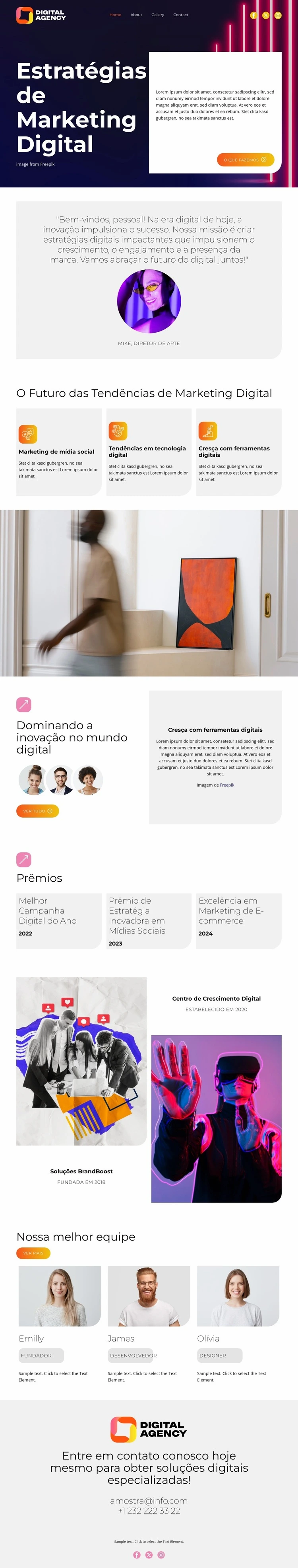
Task: Open the footer Instagram icon
Action: (161, 1554)
